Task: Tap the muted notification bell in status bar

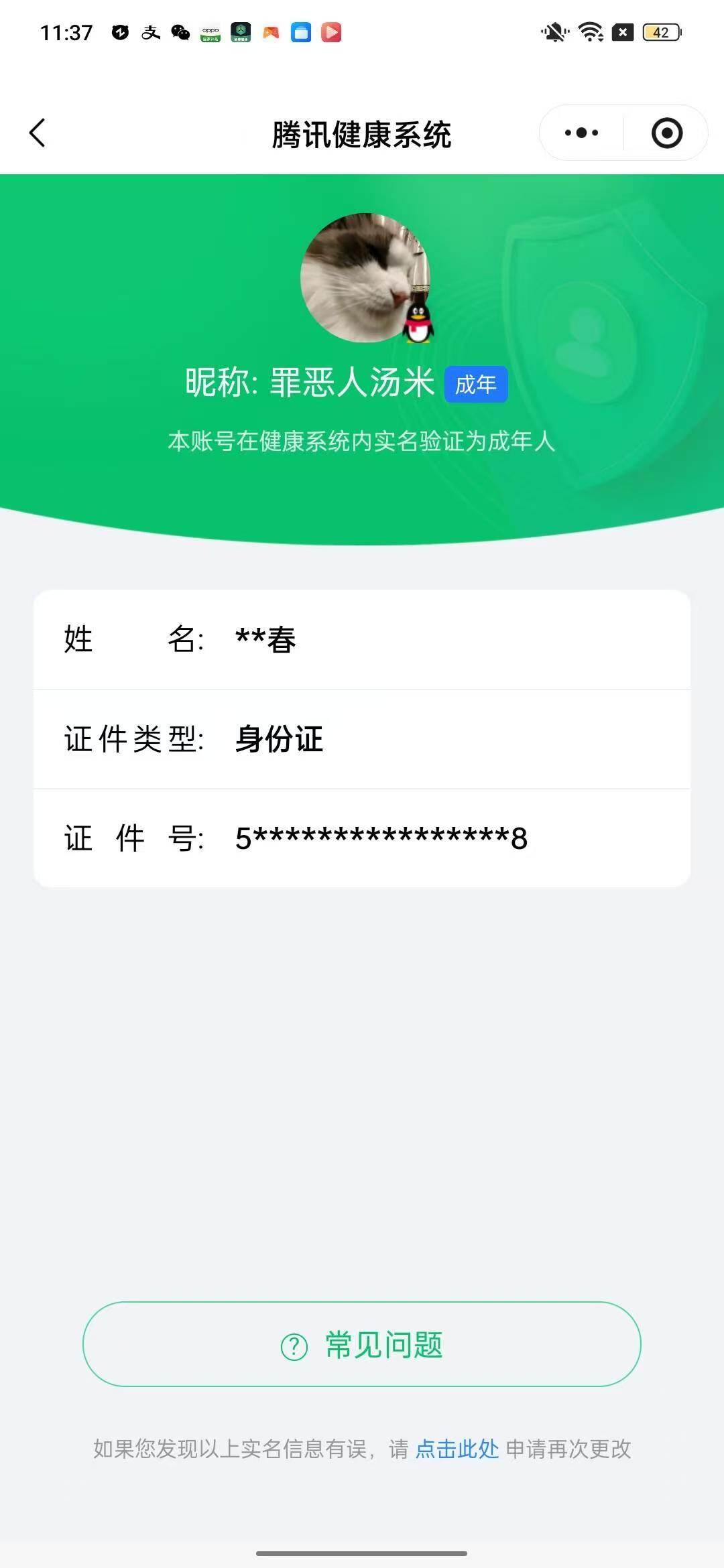Action: tap(554, 31)
